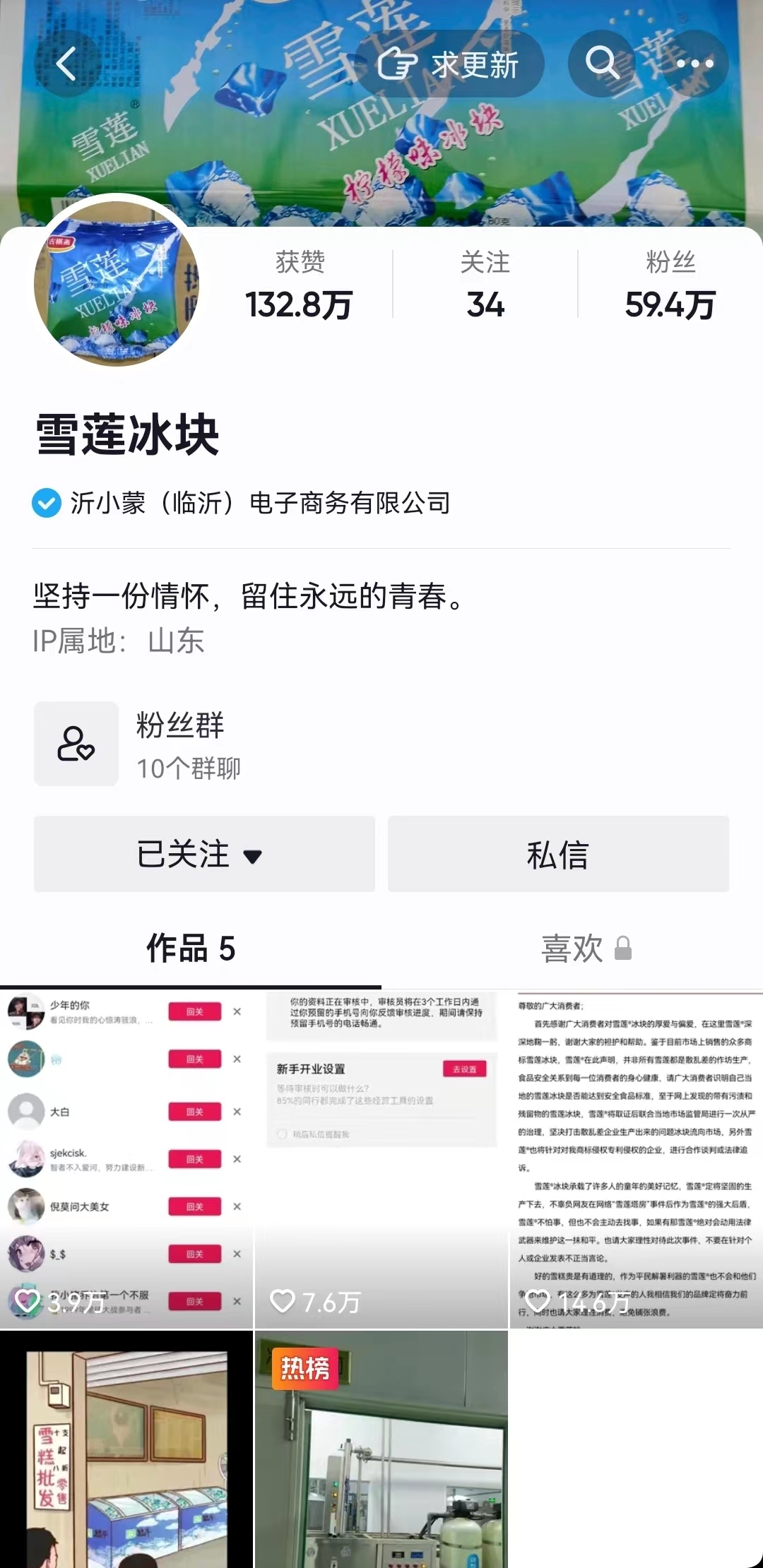Send a 私信 private message
This screenshot has height=1568, width=763.
558,854
